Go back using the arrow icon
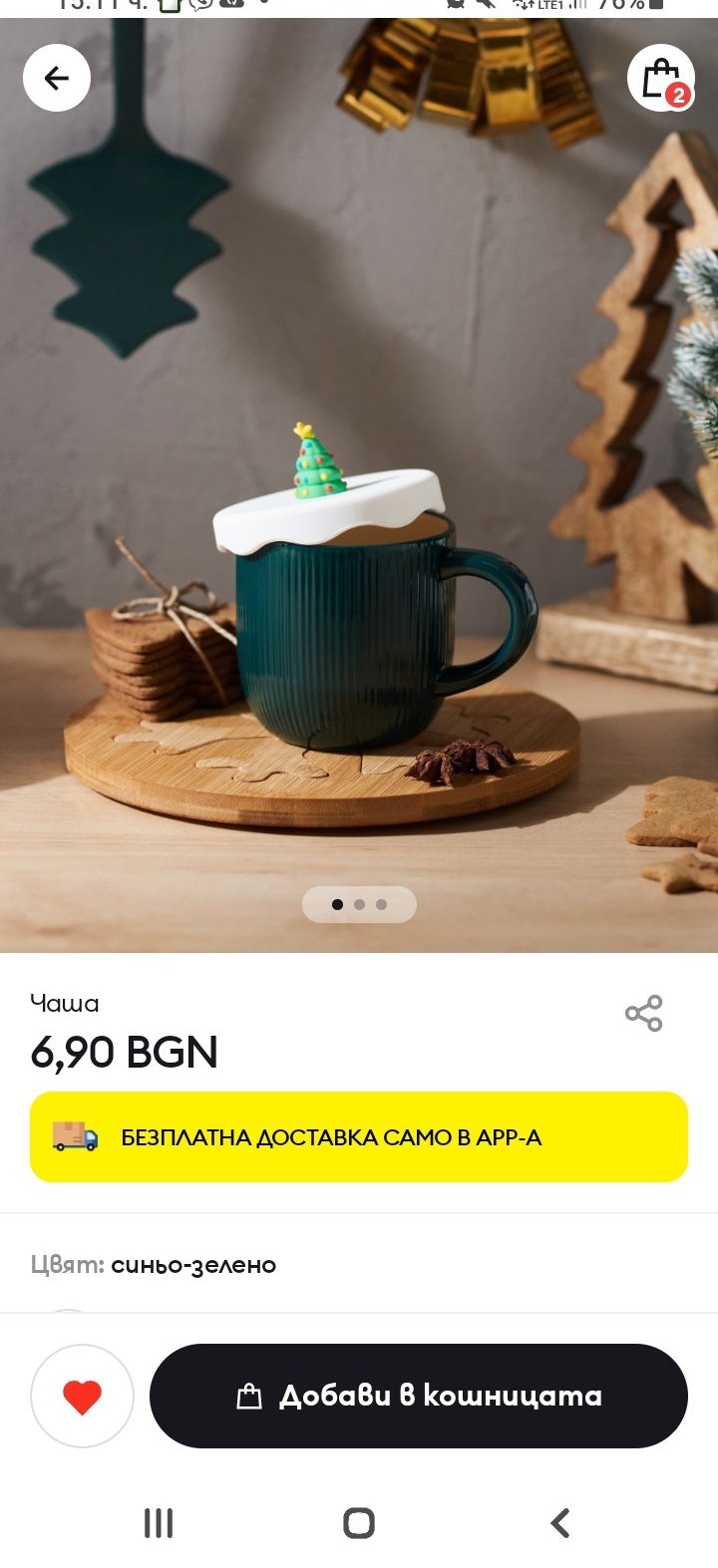The image size is (718, 1568). click(57, 78)
